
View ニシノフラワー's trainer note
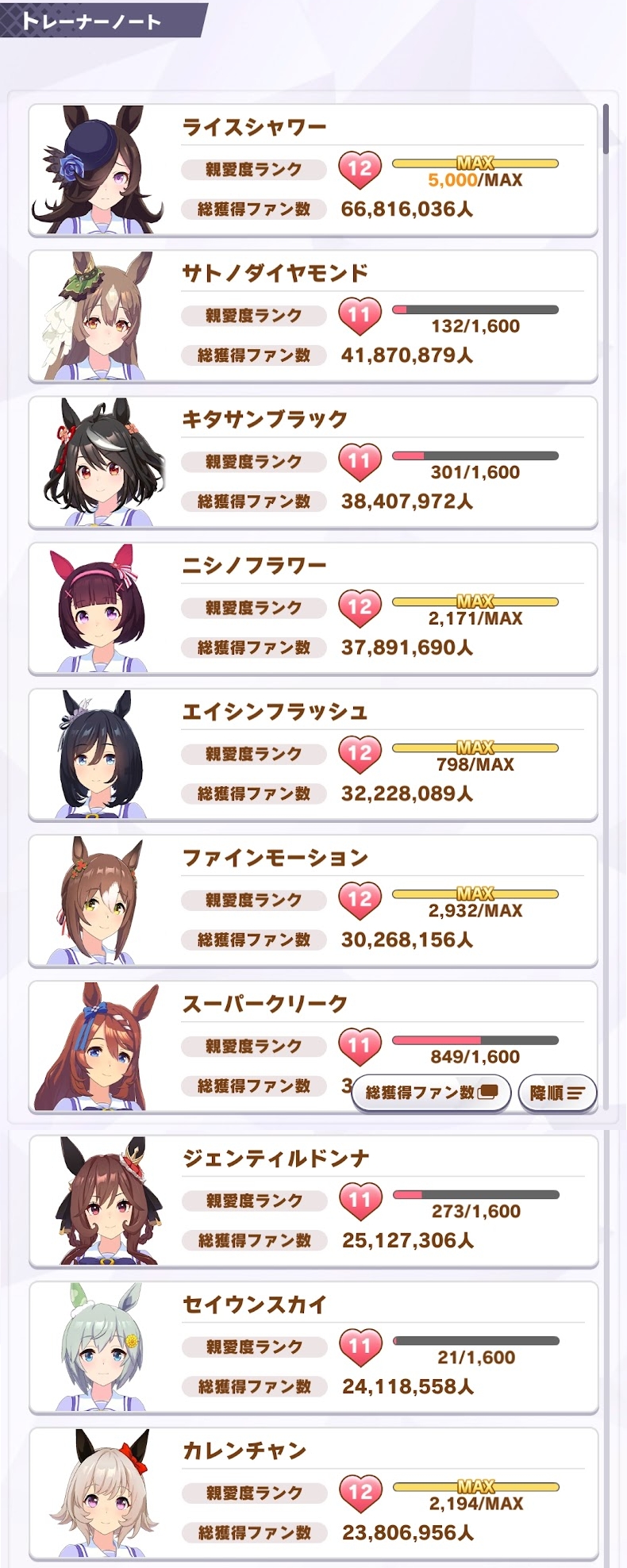click(313, 609)
